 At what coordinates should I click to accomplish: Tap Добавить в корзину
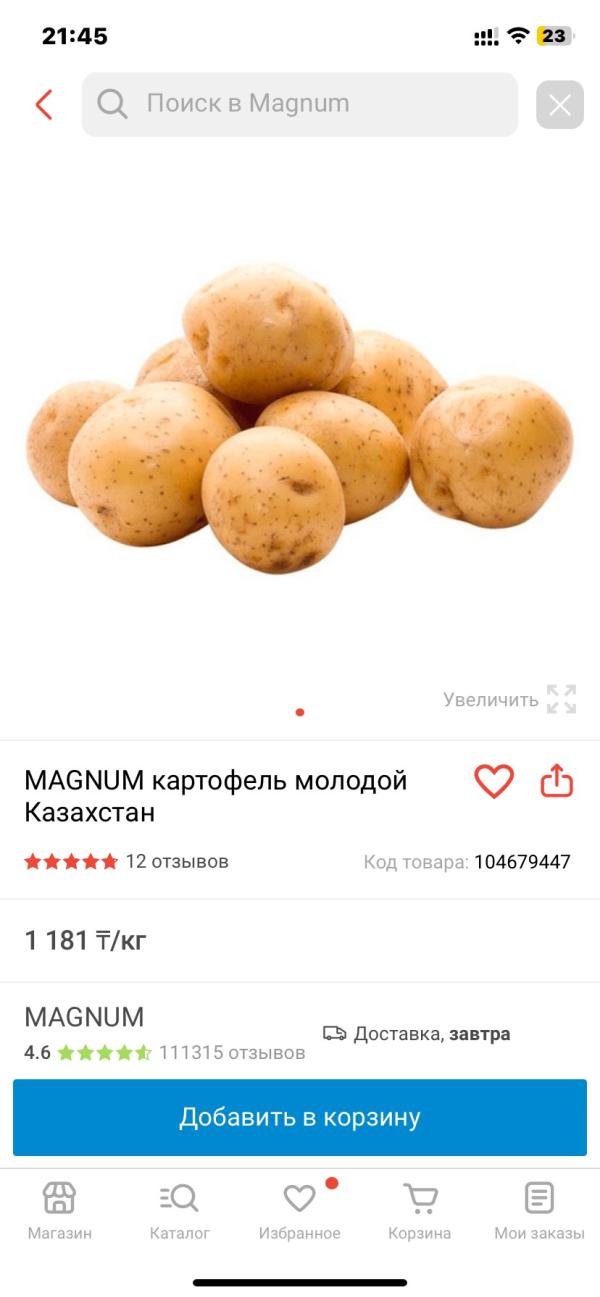tap(300, 1117)
